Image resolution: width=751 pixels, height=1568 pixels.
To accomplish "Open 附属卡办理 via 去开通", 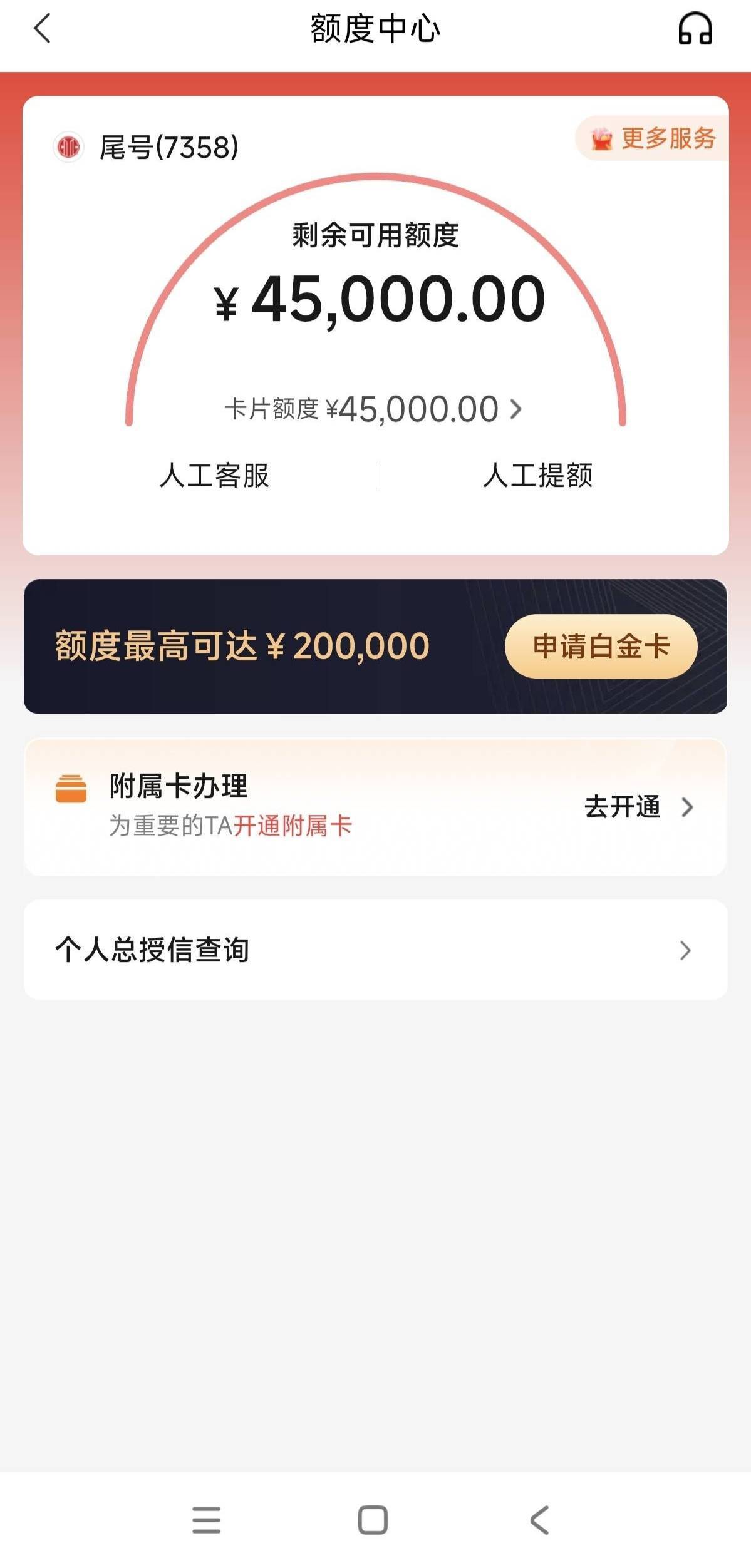I will click(x=639, y=807).
